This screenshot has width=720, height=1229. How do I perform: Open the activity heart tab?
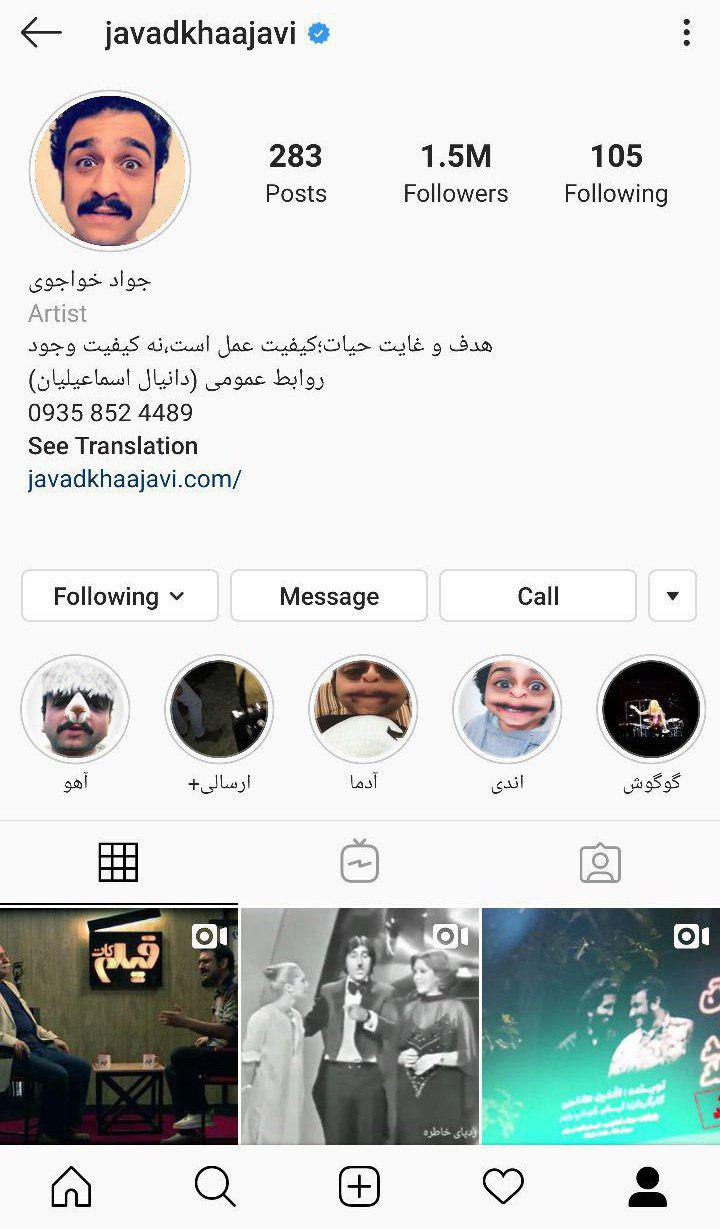pyautogui.click(x=503, y=1187)
